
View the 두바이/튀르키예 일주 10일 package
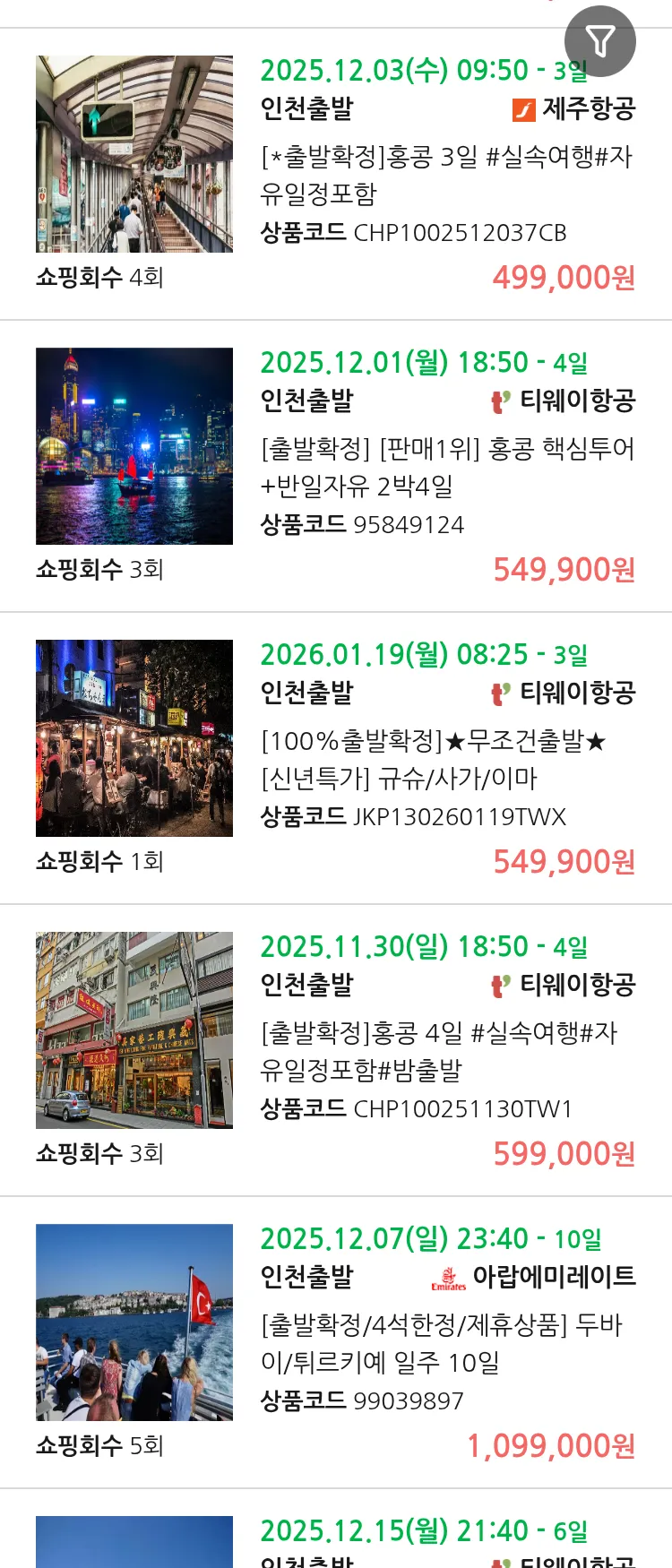click(446, 1342)
